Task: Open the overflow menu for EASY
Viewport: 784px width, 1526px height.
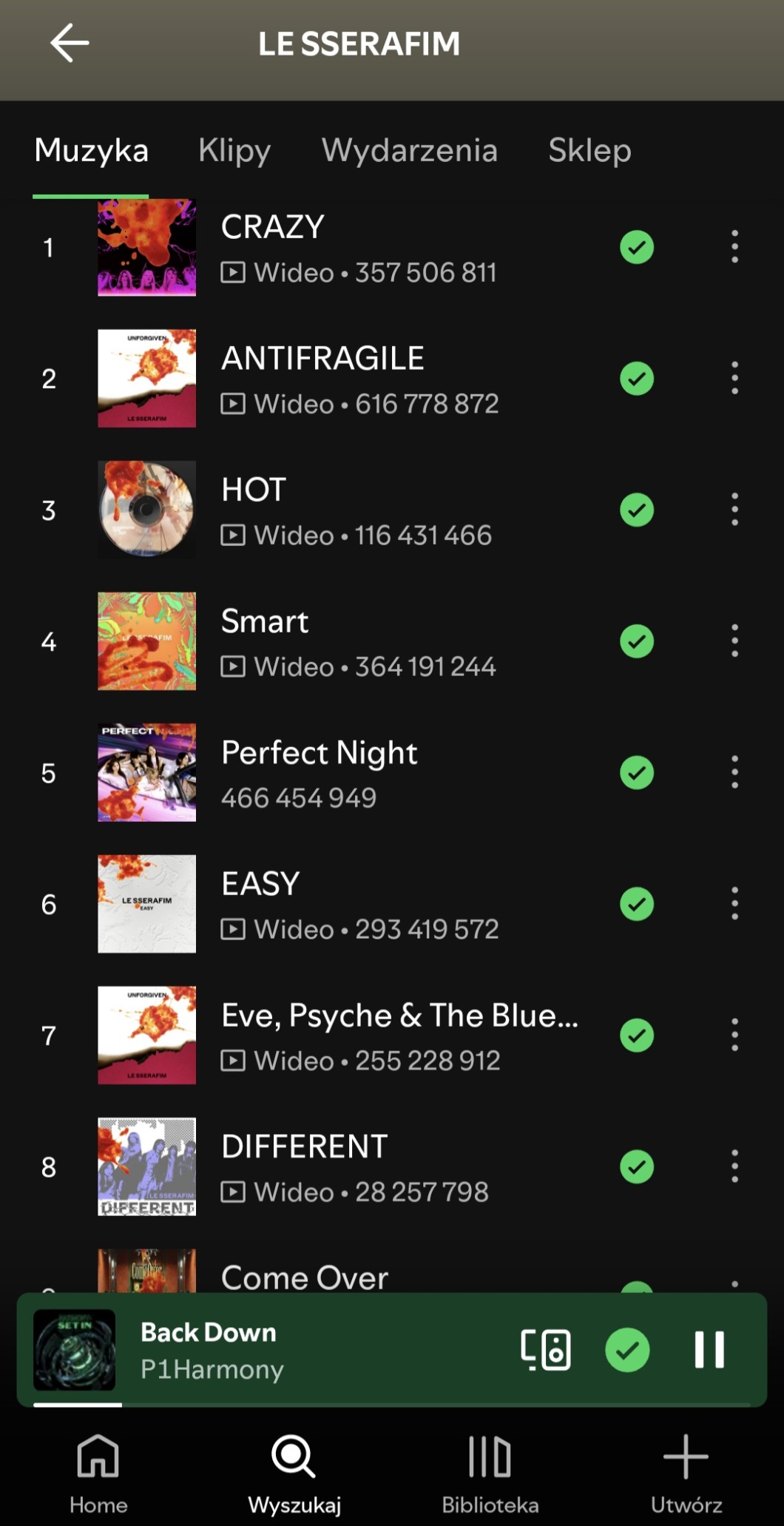Action: [x=734, y=903]
